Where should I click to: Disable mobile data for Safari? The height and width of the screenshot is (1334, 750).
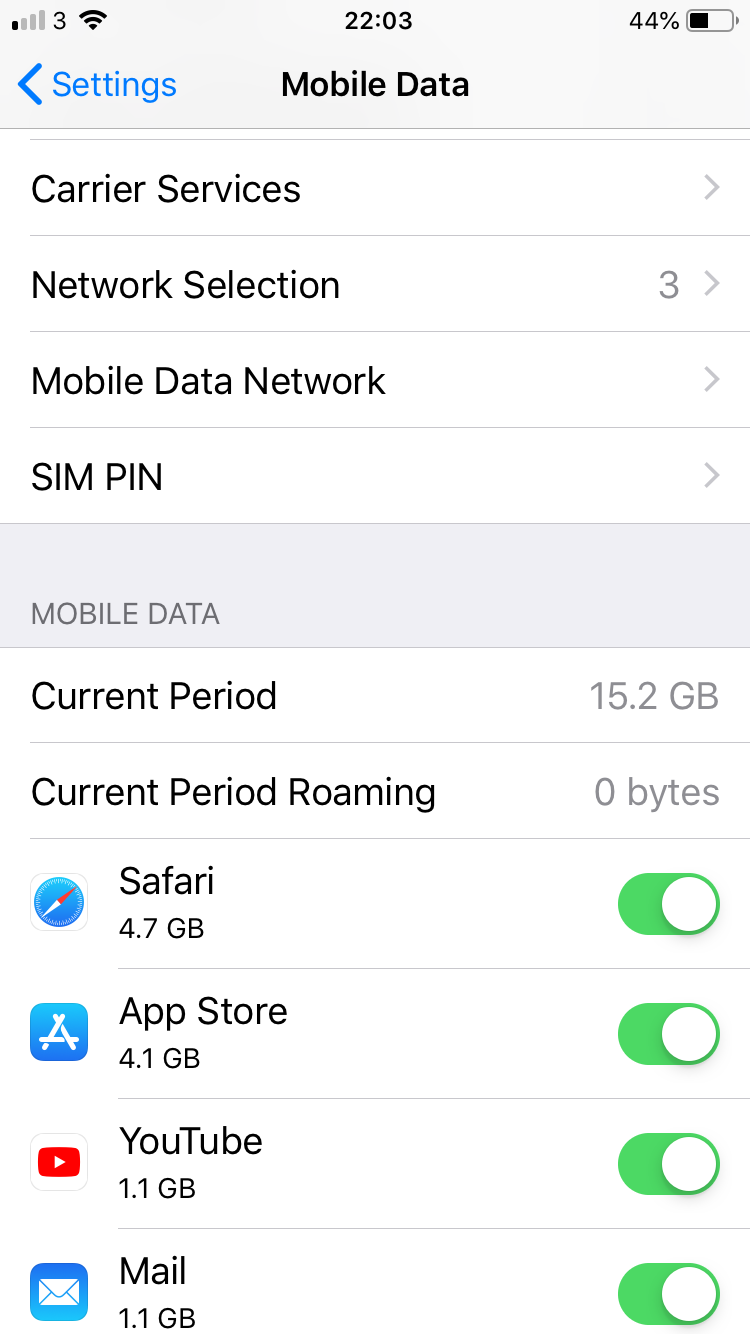click(668, 904)
